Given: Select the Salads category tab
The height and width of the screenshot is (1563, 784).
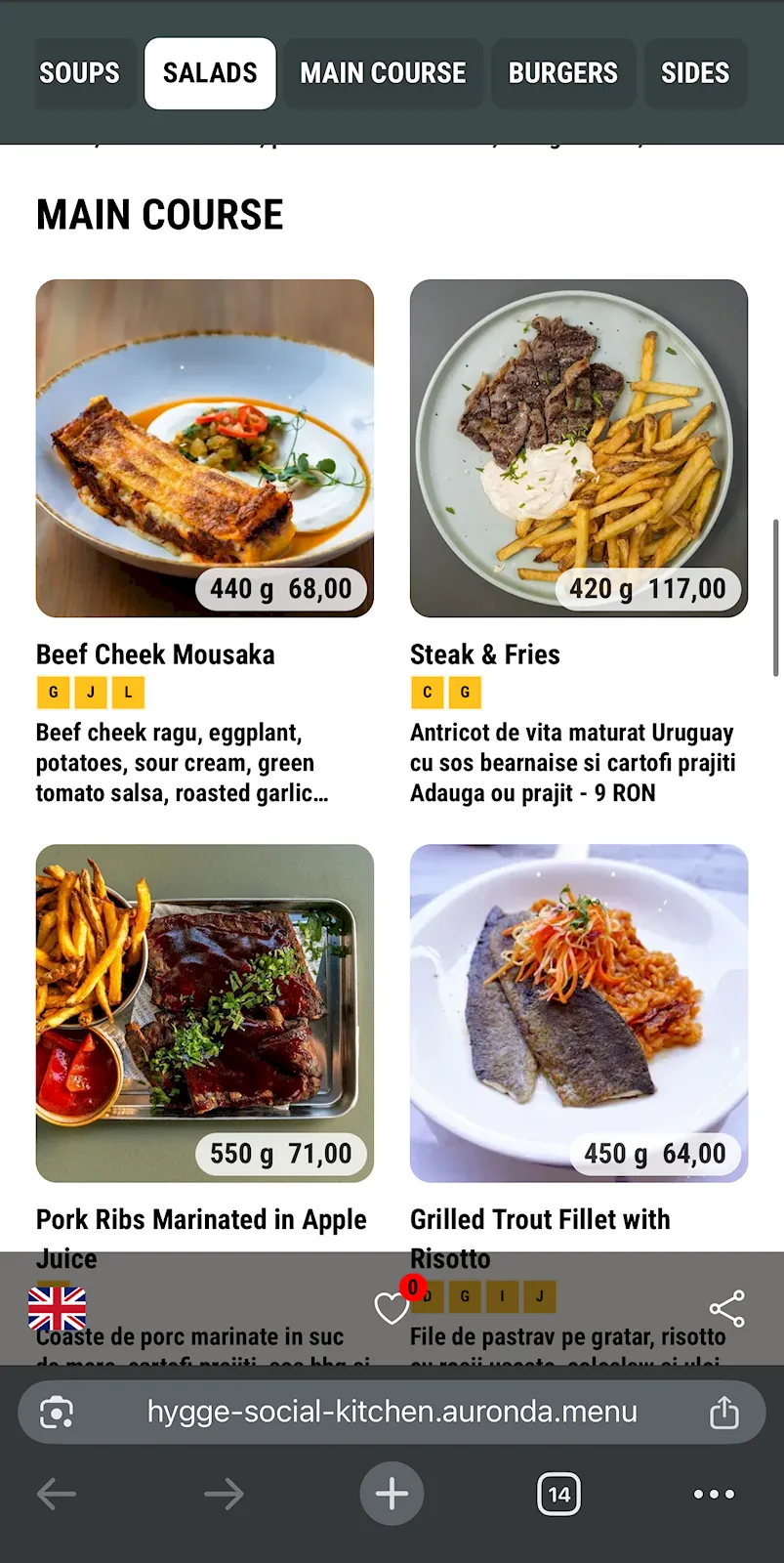Looking at the screenshot, I should click(x=210, y=73).
